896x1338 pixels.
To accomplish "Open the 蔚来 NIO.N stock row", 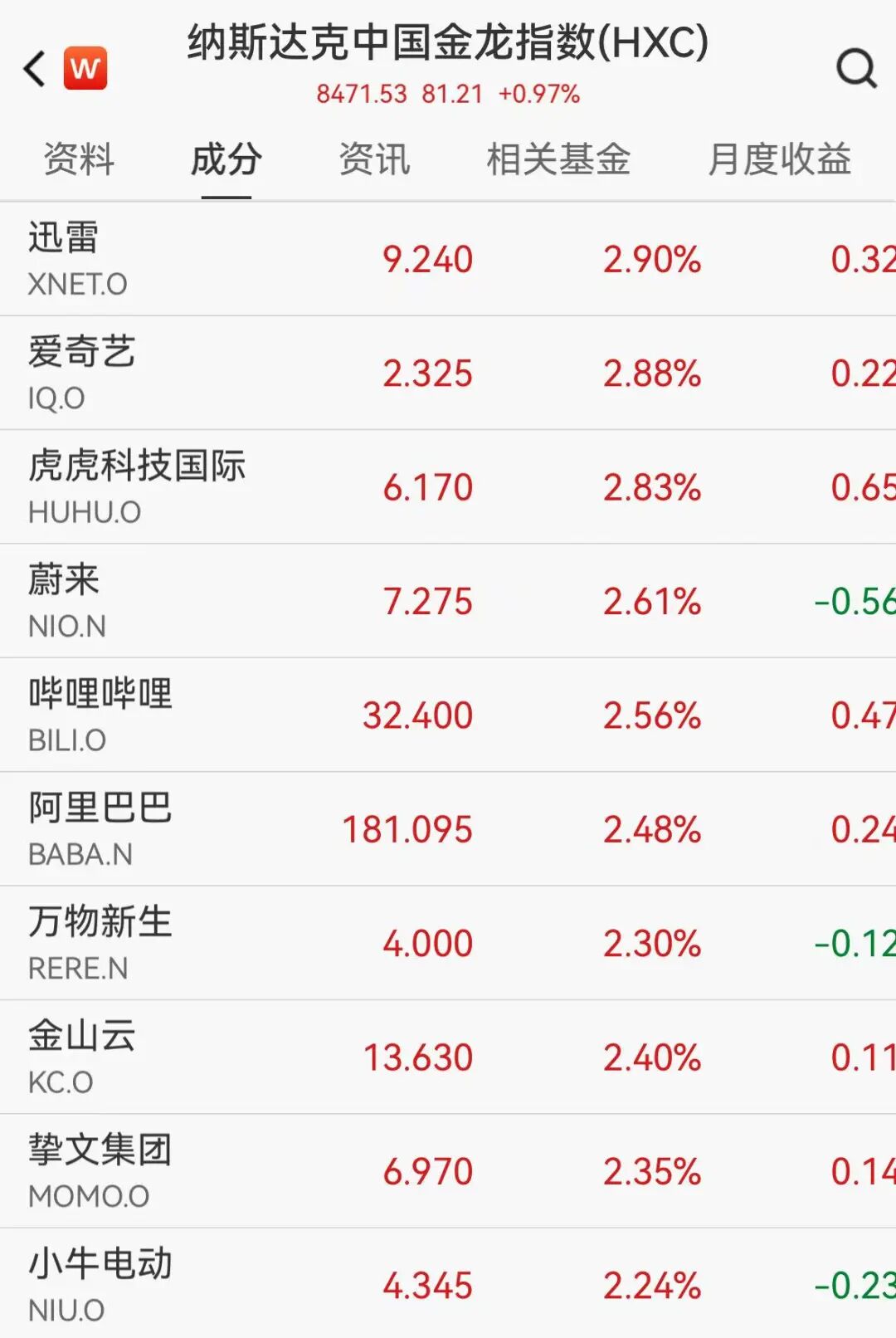I will click(448, 601).
